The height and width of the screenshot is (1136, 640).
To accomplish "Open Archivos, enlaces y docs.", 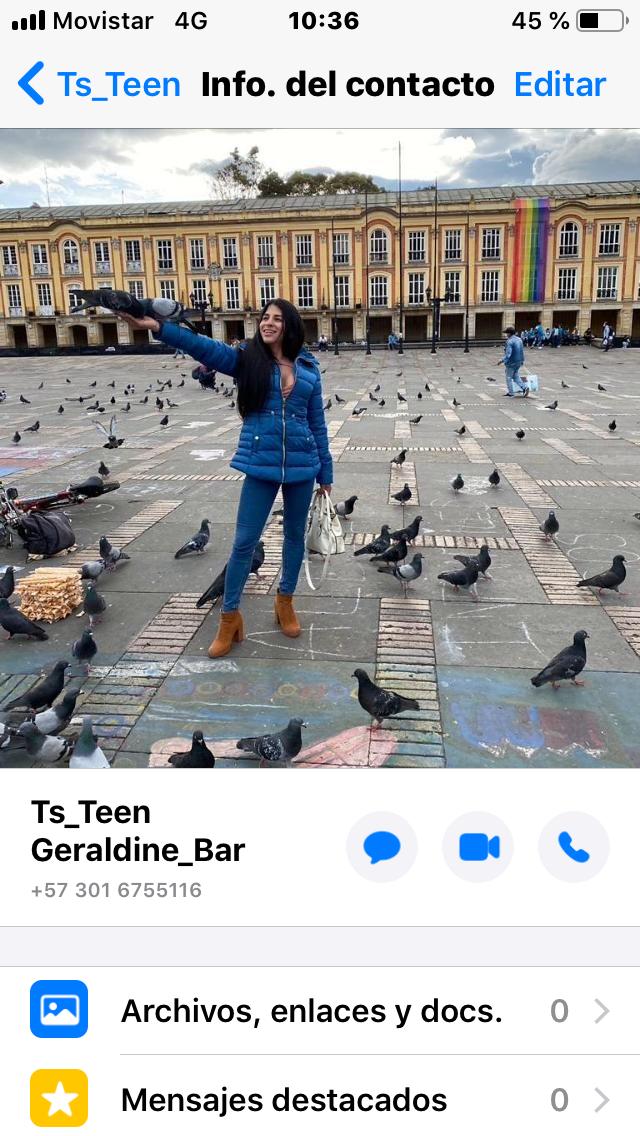I will point(320,1011).
